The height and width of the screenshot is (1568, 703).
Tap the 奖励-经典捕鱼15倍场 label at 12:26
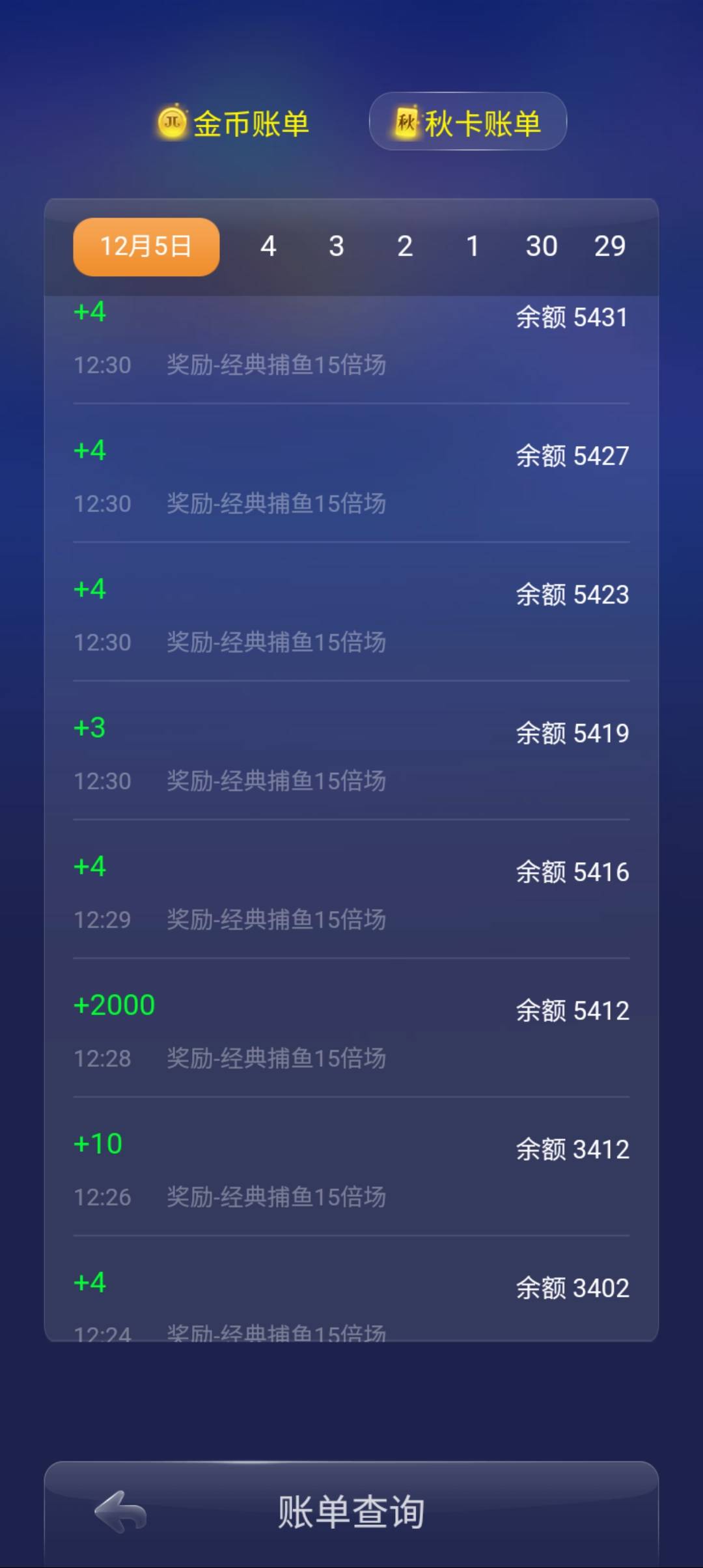point(276,1196)
